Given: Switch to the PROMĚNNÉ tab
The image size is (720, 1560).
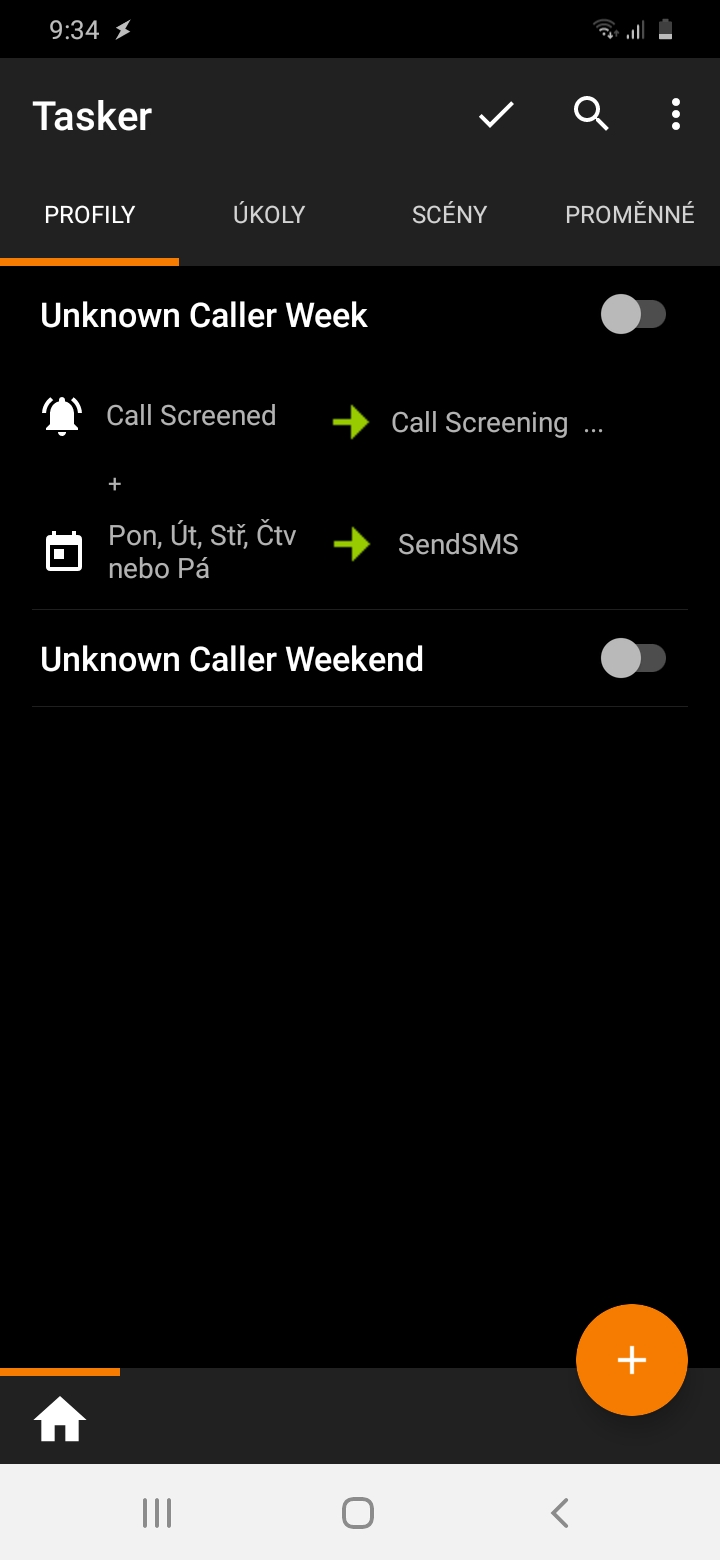Looking at the screenshot, I should tap(629, 214).
